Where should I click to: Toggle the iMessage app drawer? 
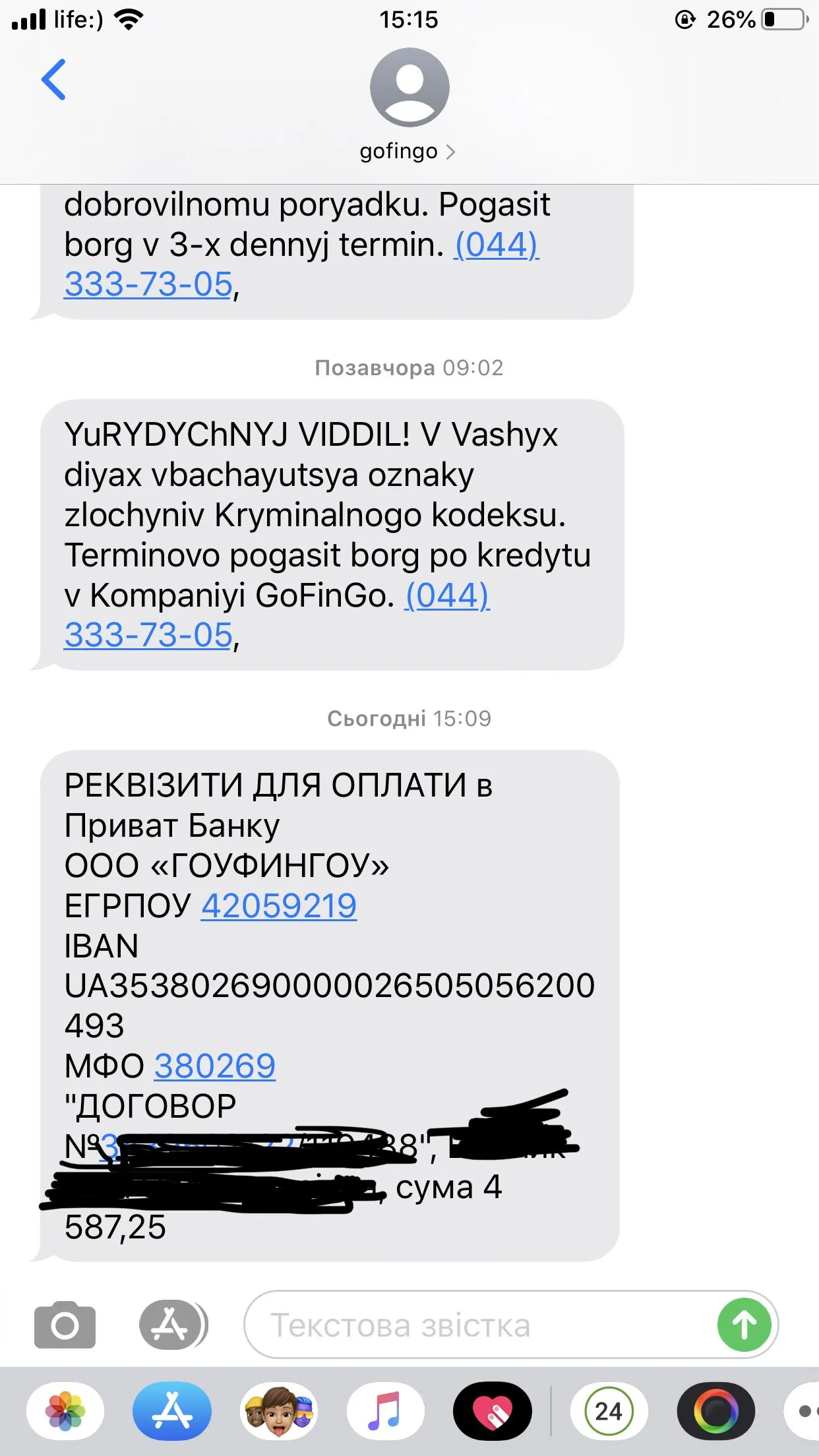pos(172,1325)
